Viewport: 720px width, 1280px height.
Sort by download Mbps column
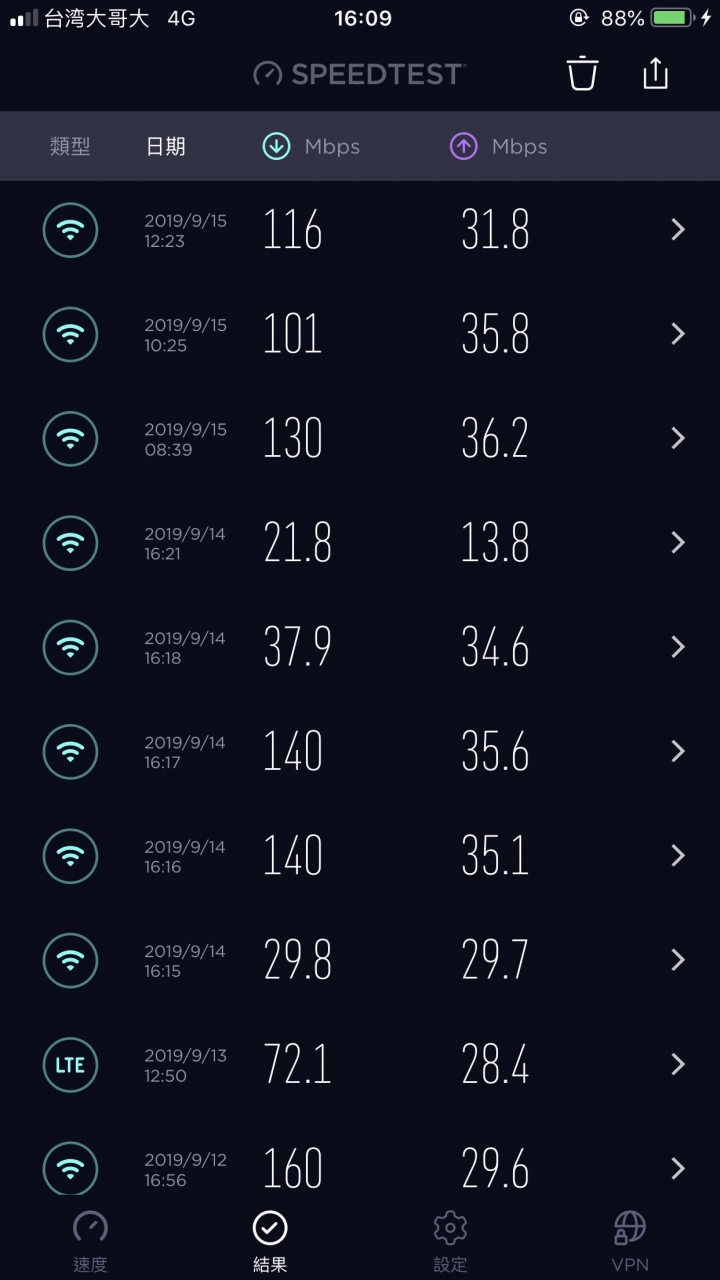point(311,146)
